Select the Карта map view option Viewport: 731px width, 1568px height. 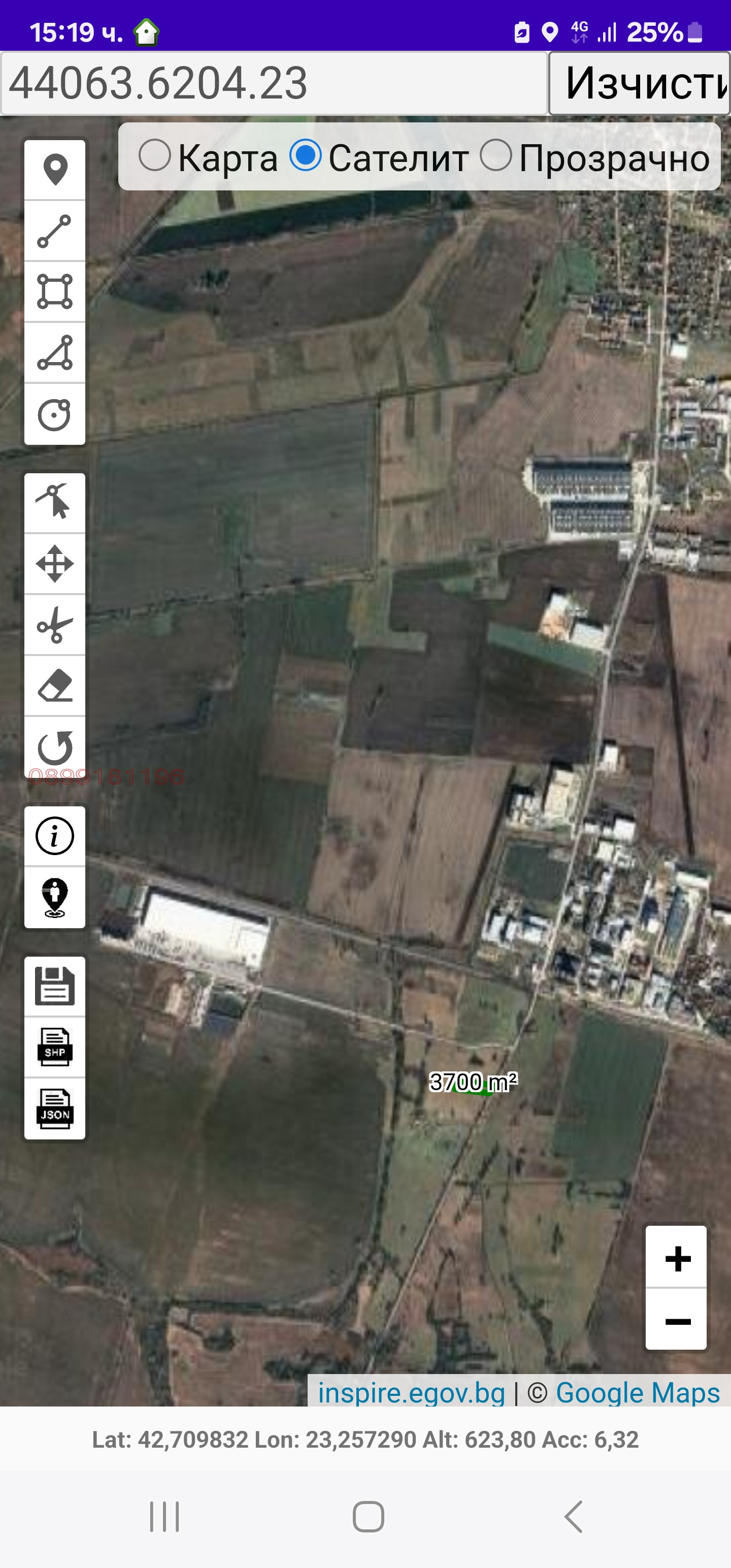pos(155,156)
